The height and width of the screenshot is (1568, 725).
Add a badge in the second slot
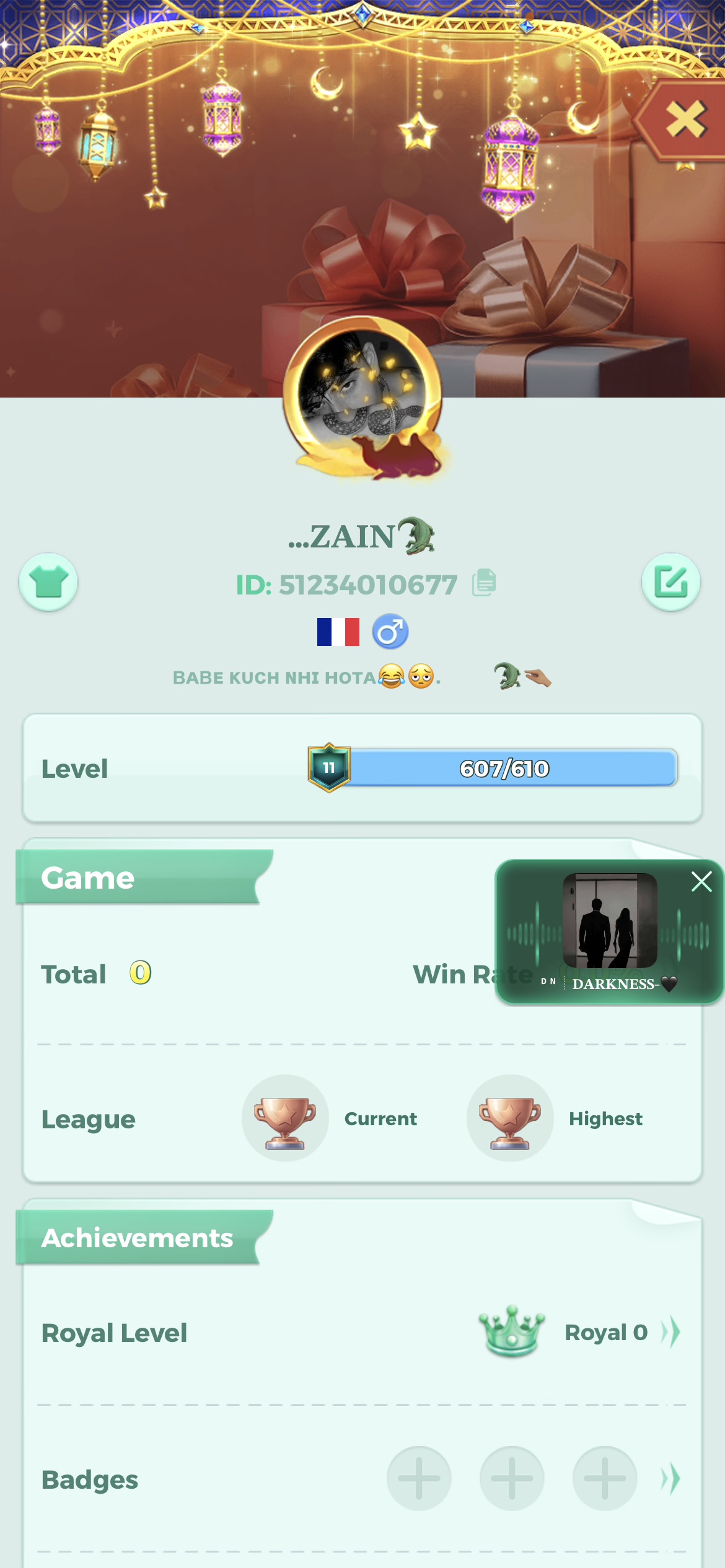pyautogui.click(x=512, y=1479)
